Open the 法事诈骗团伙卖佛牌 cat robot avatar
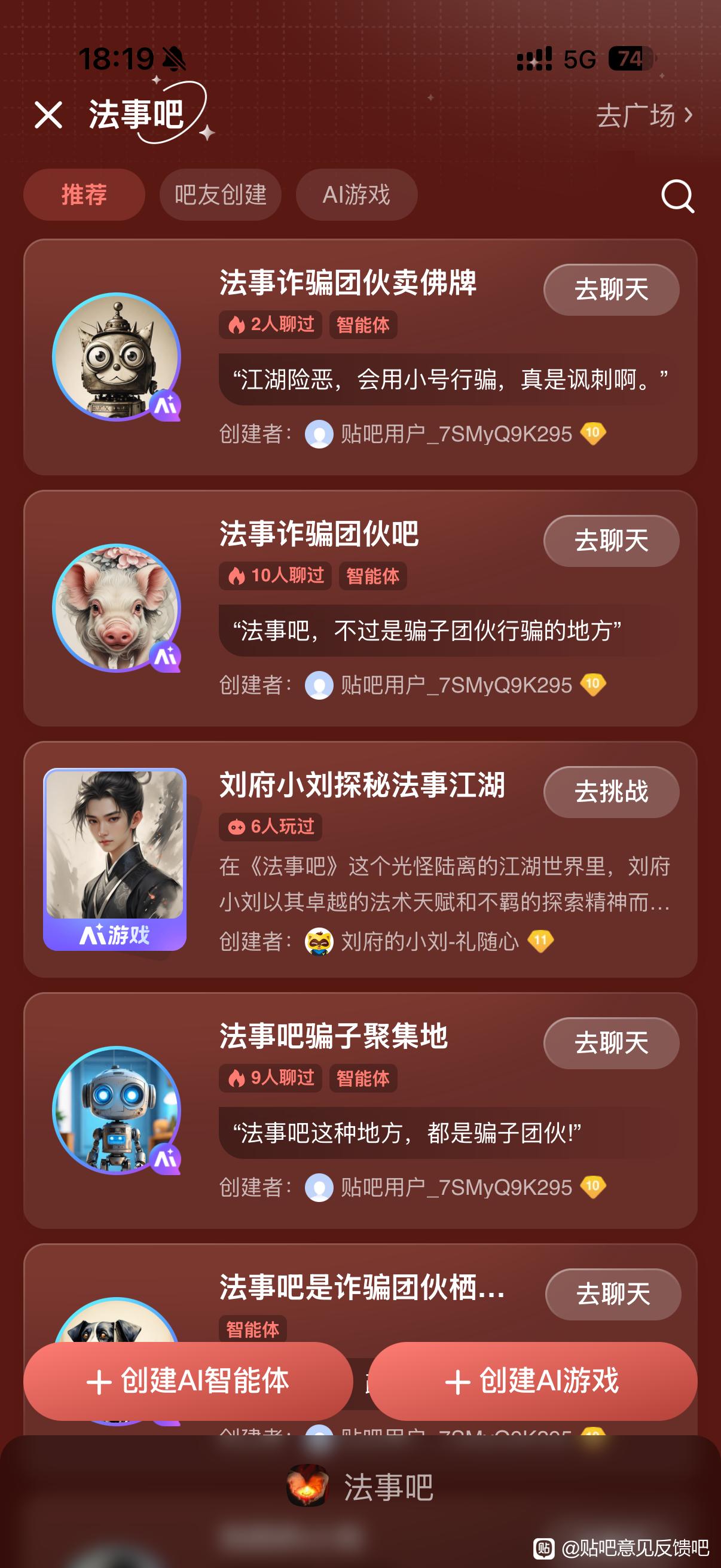 point(116,357)
